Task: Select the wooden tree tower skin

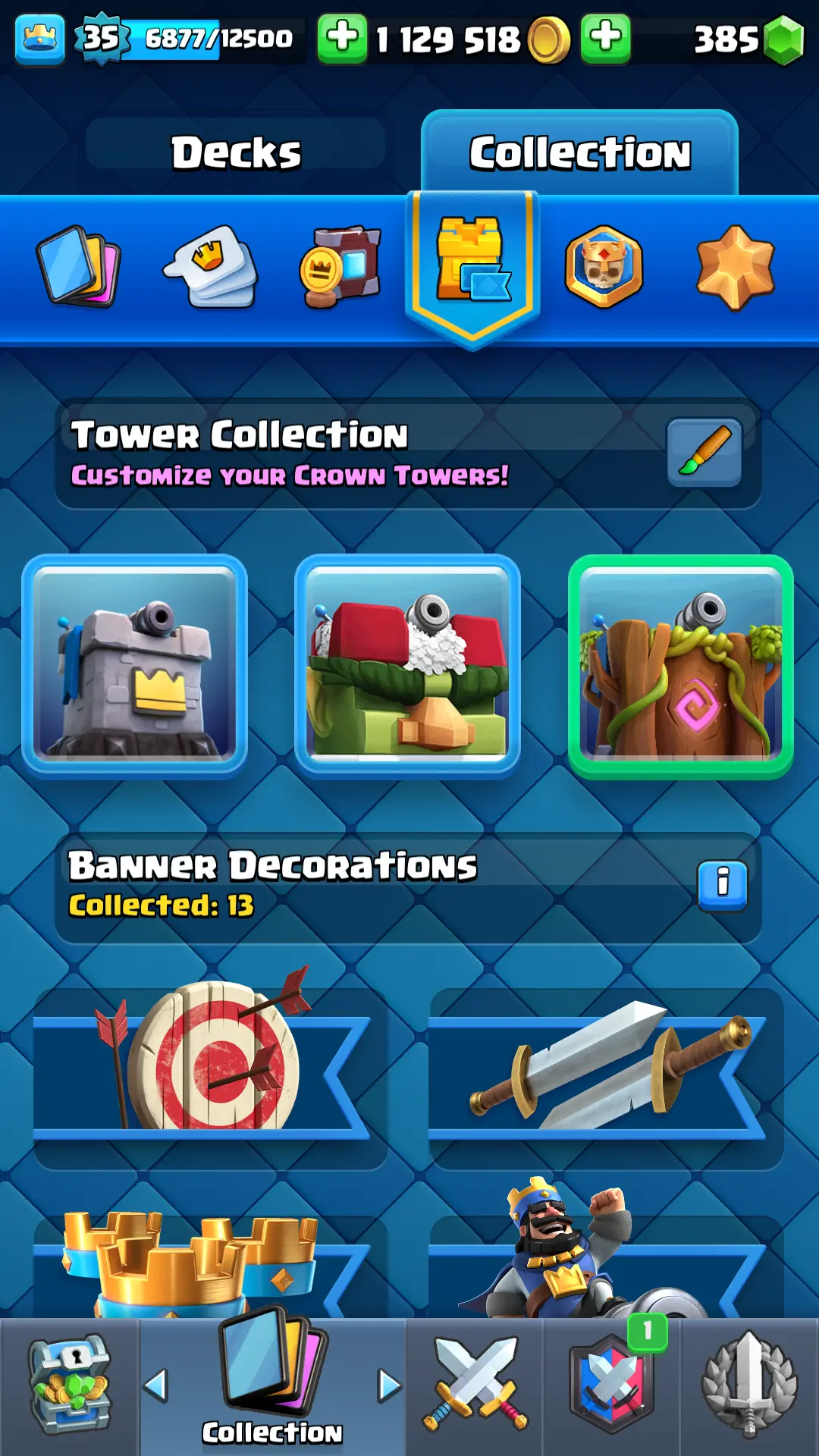Action: (680, 665)
